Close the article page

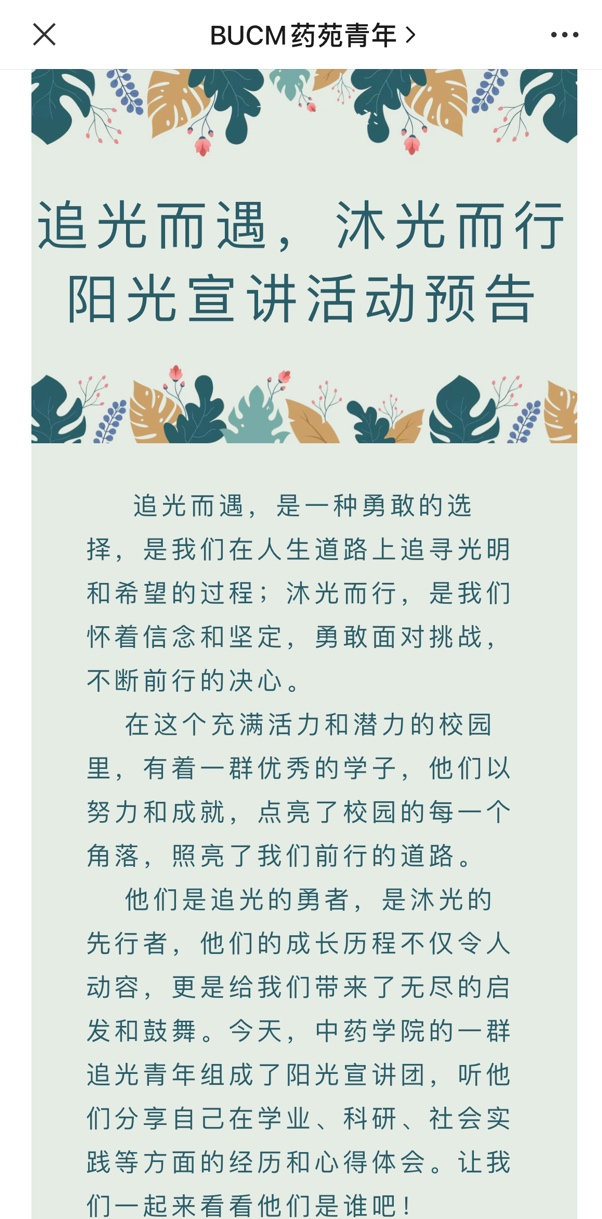point(44,35)
